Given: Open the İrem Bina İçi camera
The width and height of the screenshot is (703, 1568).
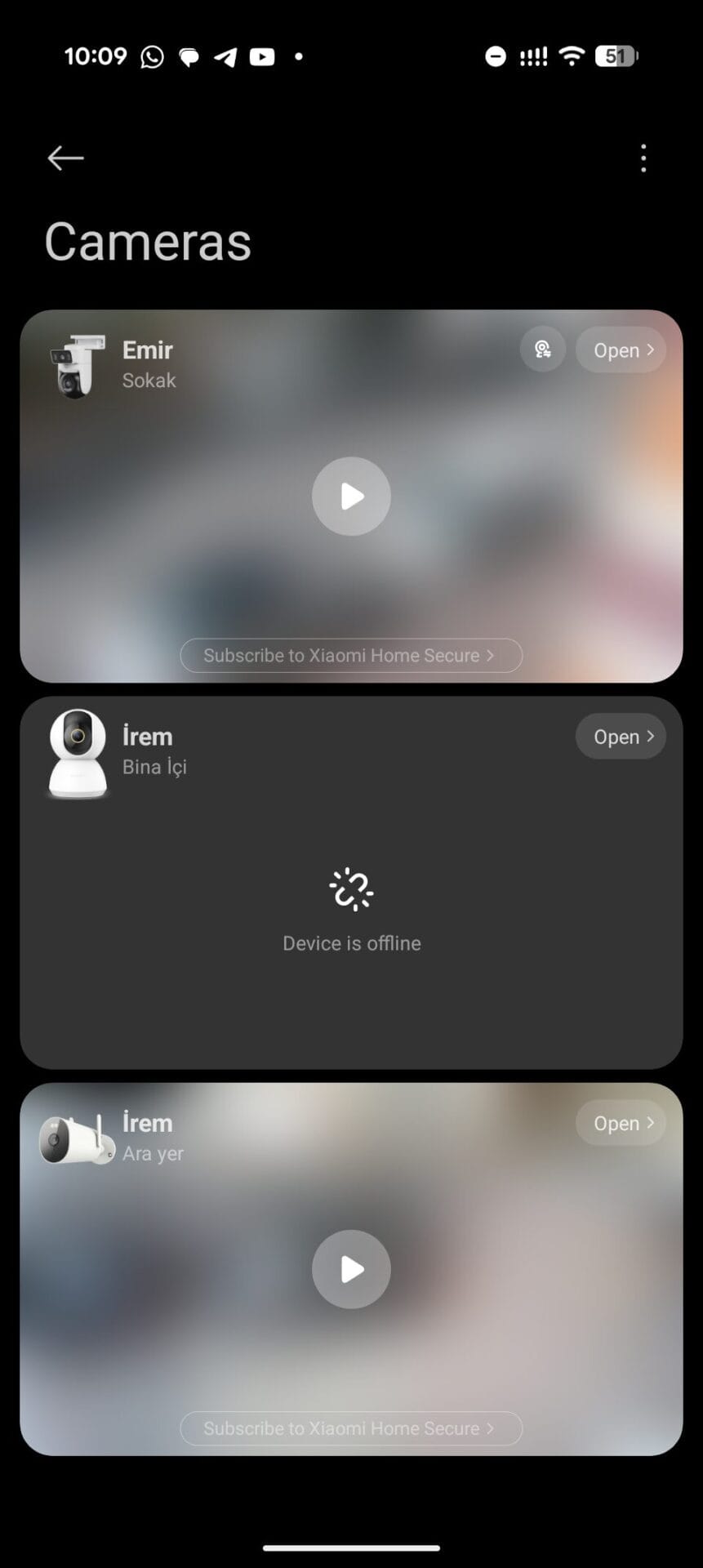Looking at the screenshot, I should (621, 737).
